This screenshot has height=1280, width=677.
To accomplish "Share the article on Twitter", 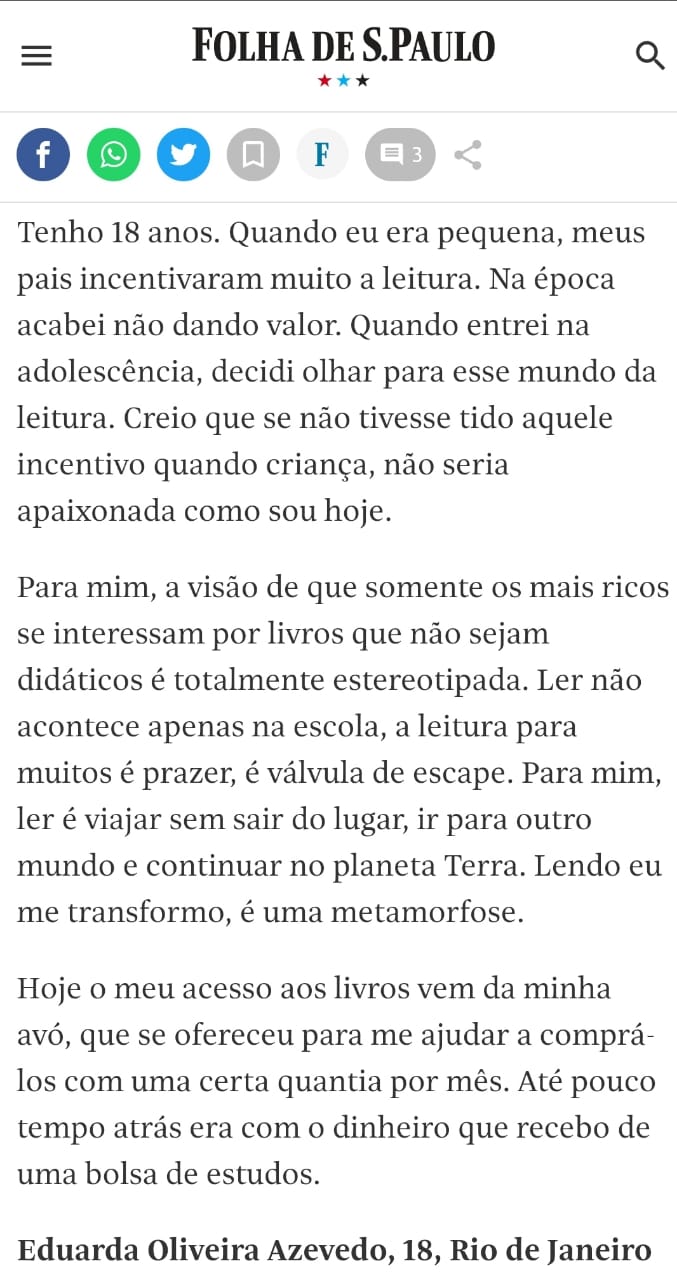I will 183,155.
